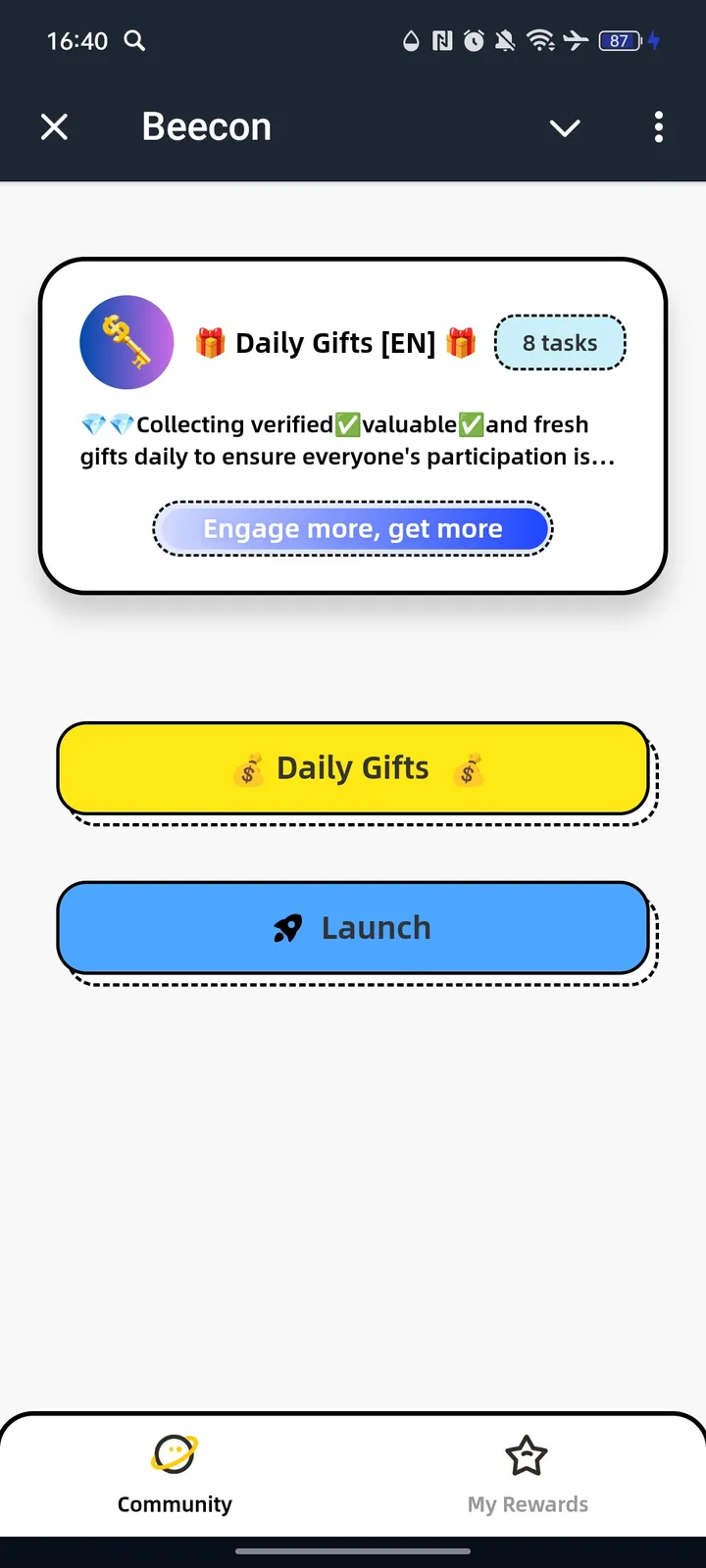
Task: Switch to the Community tab
Action: 175,1473
